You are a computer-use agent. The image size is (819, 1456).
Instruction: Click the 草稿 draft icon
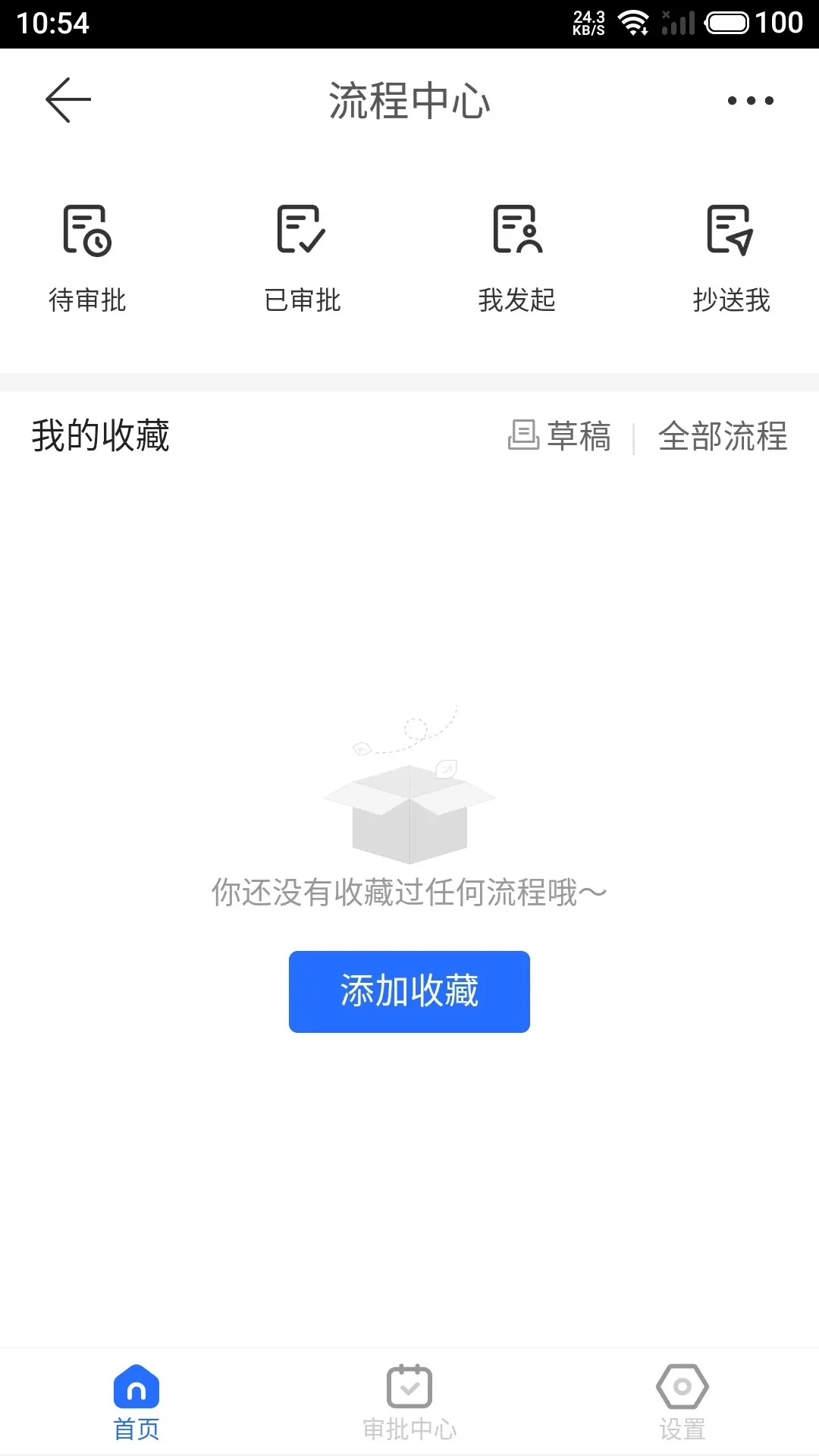pos(523,436)
